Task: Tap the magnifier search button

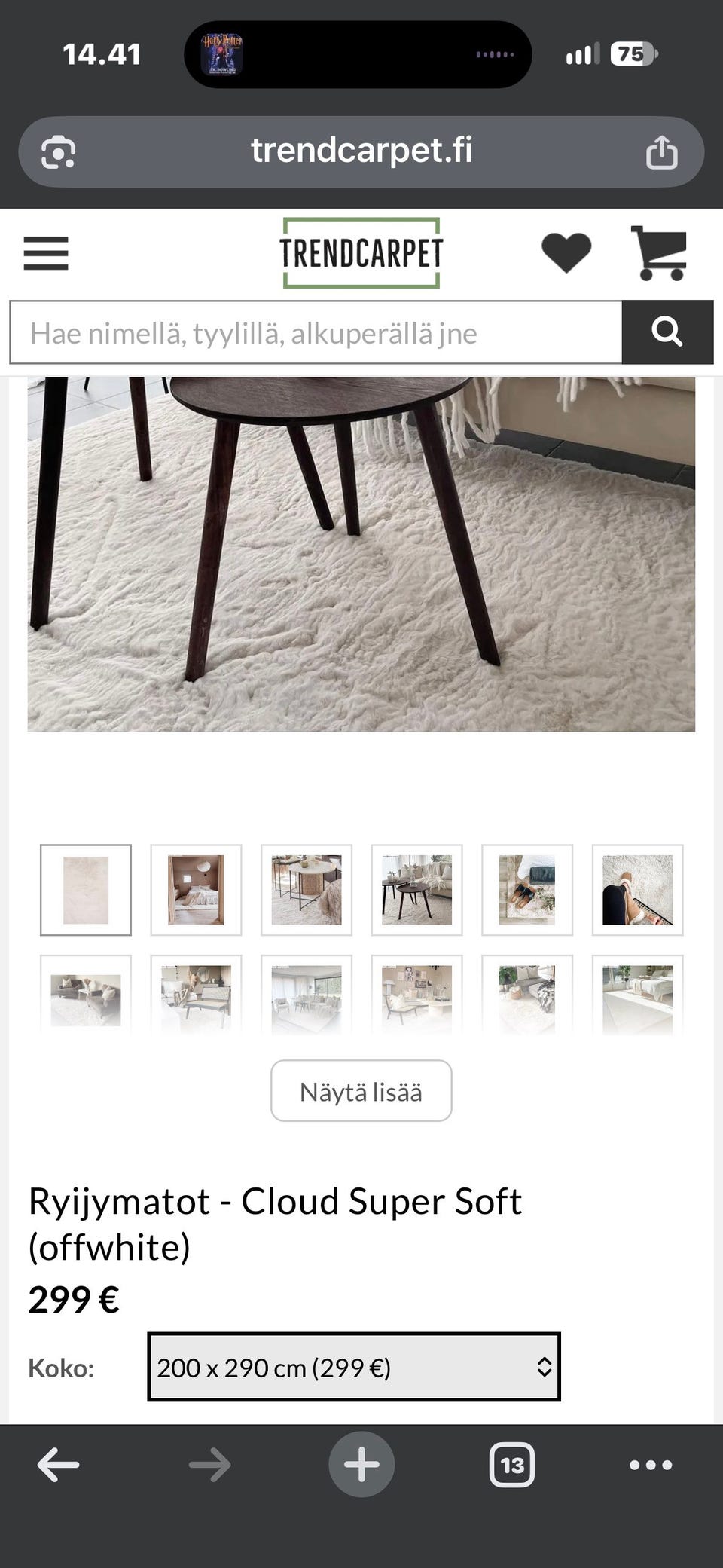Action: [667, 332]
